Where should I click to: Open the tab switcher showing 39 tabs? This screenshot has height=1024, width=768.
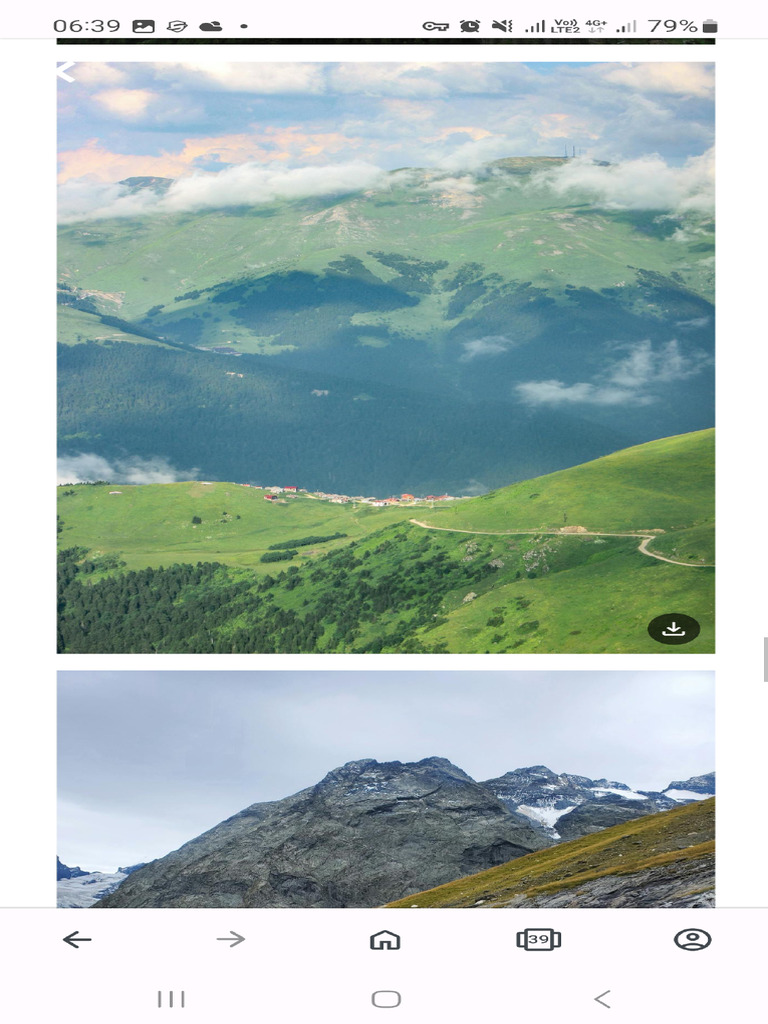click(x=539, y=939)
